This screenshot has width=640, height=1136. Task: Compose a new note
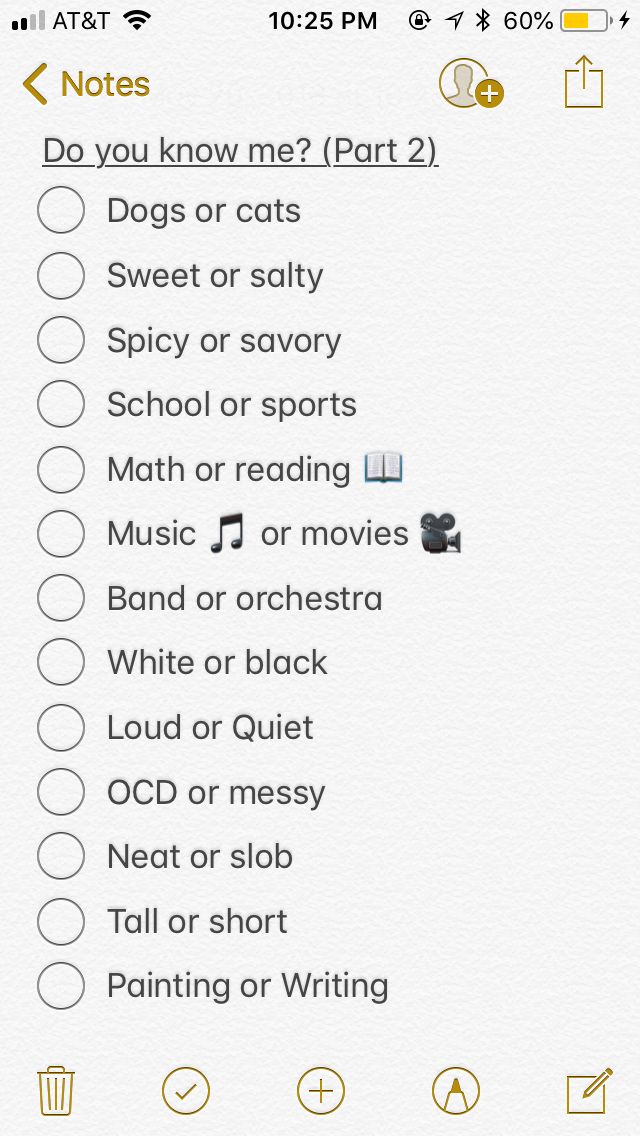click(589, 1090)
